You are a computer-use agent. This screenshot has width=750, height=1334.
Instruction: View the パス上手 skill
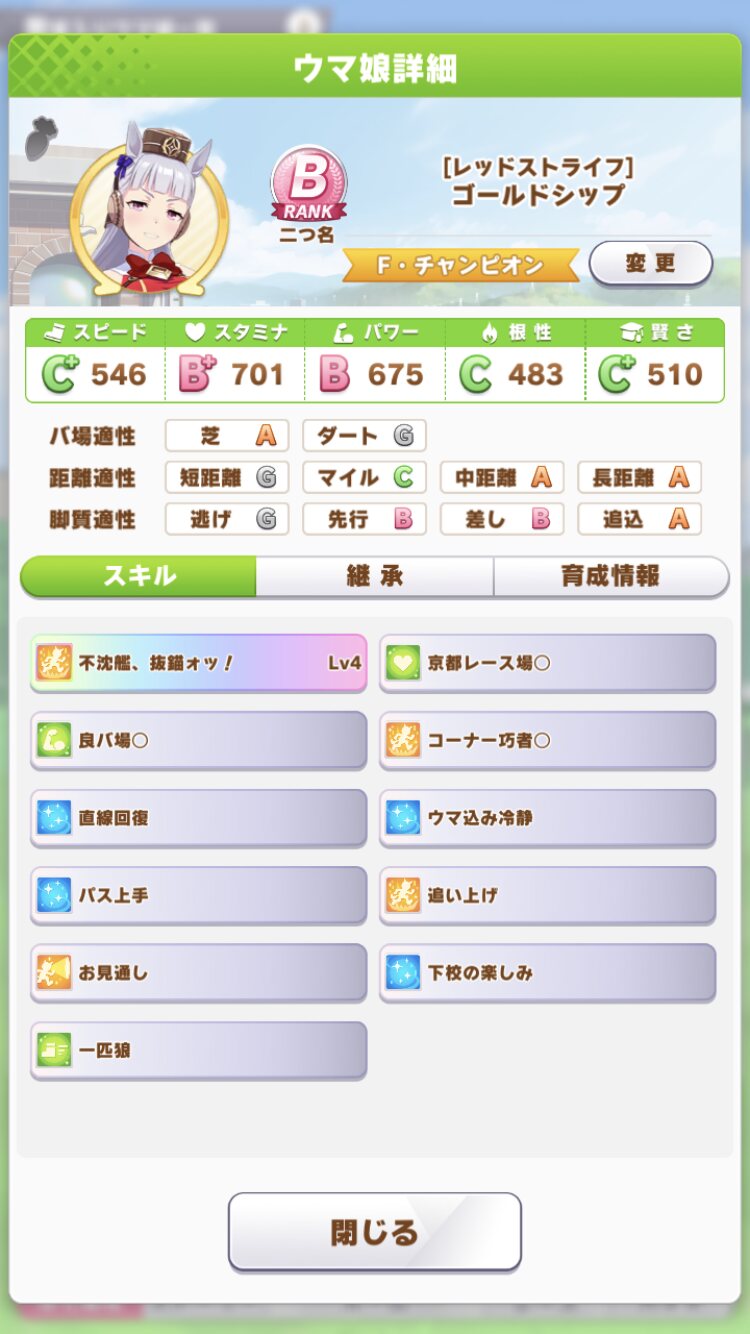(x=198, y=895)
